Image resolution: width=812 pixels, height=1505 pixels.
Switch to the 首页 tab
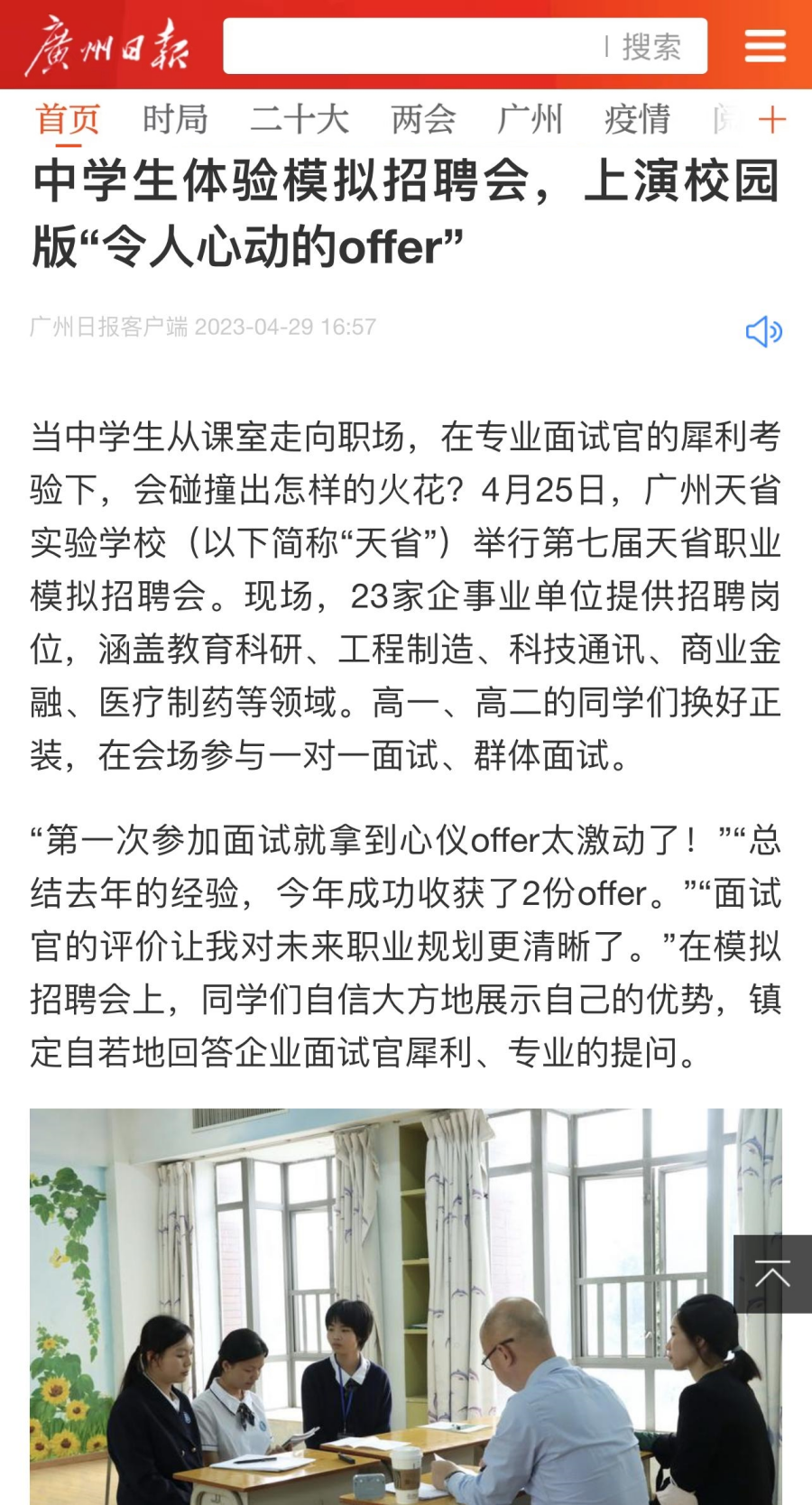pyautogui.click(x=68, y=119)
